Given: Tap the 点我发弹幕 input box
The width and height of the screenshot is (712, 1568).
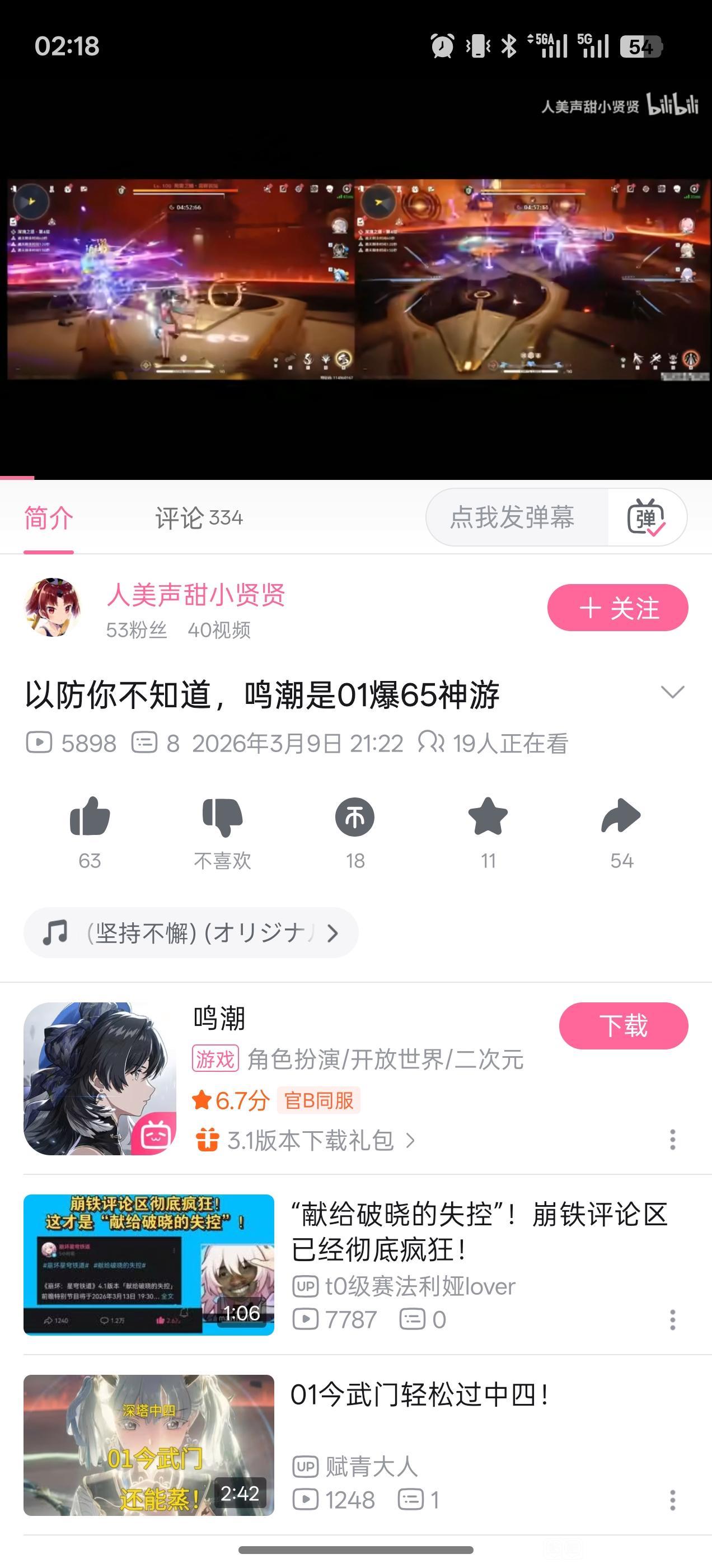Looking at the screenshot, I should point(512,517).
